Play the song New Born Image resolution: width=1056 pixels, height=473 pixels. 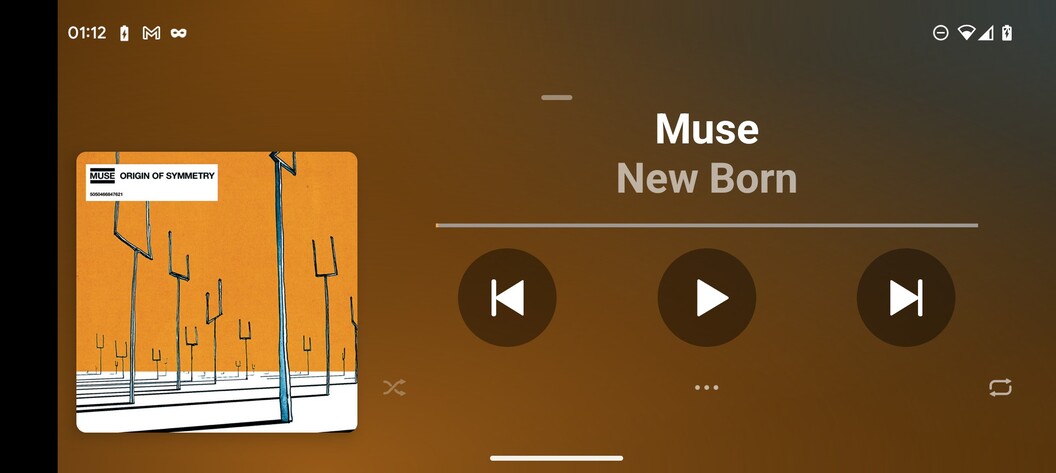(707, 298)
